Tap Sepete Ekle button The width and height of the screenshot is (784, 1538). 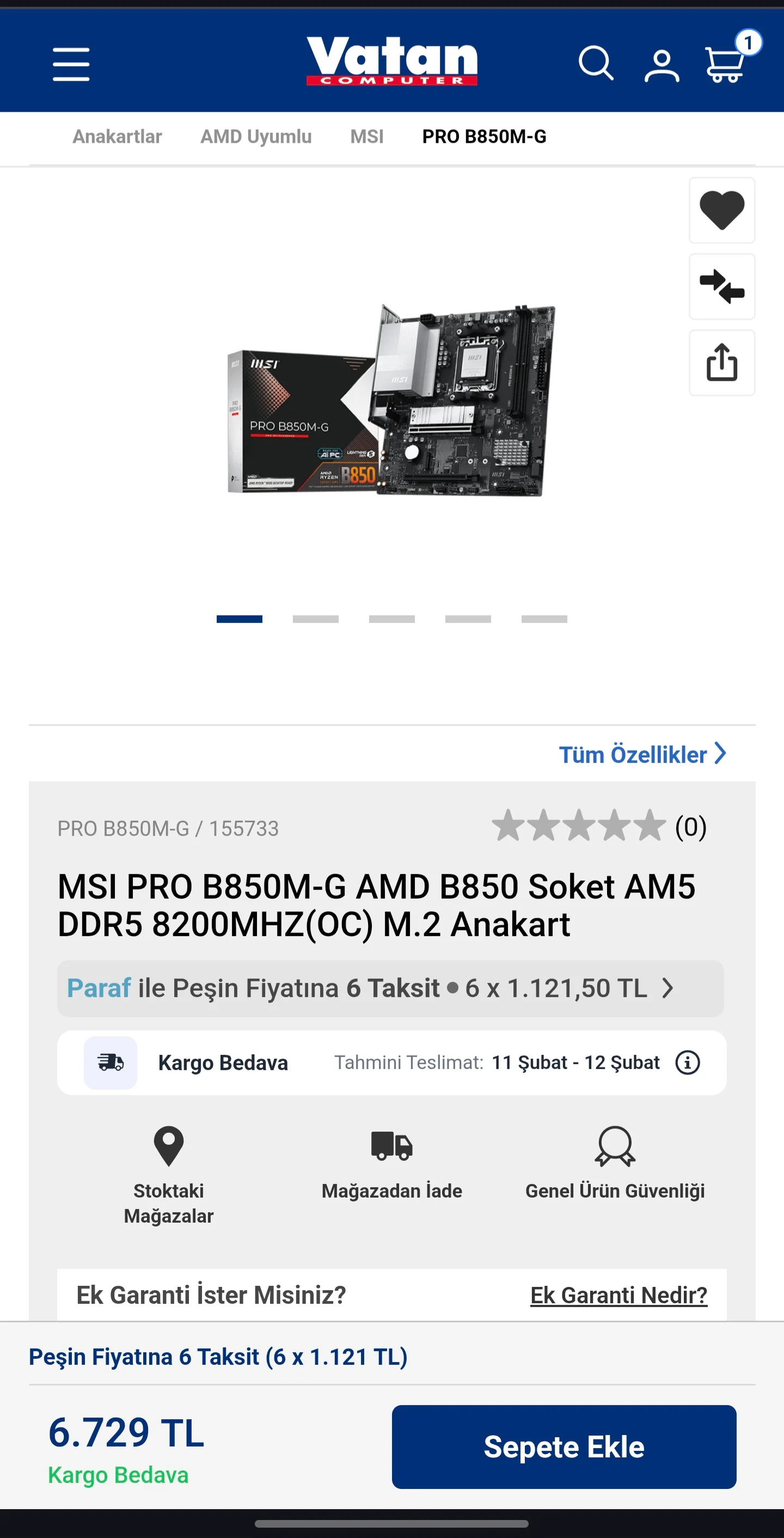[563, 1446]
